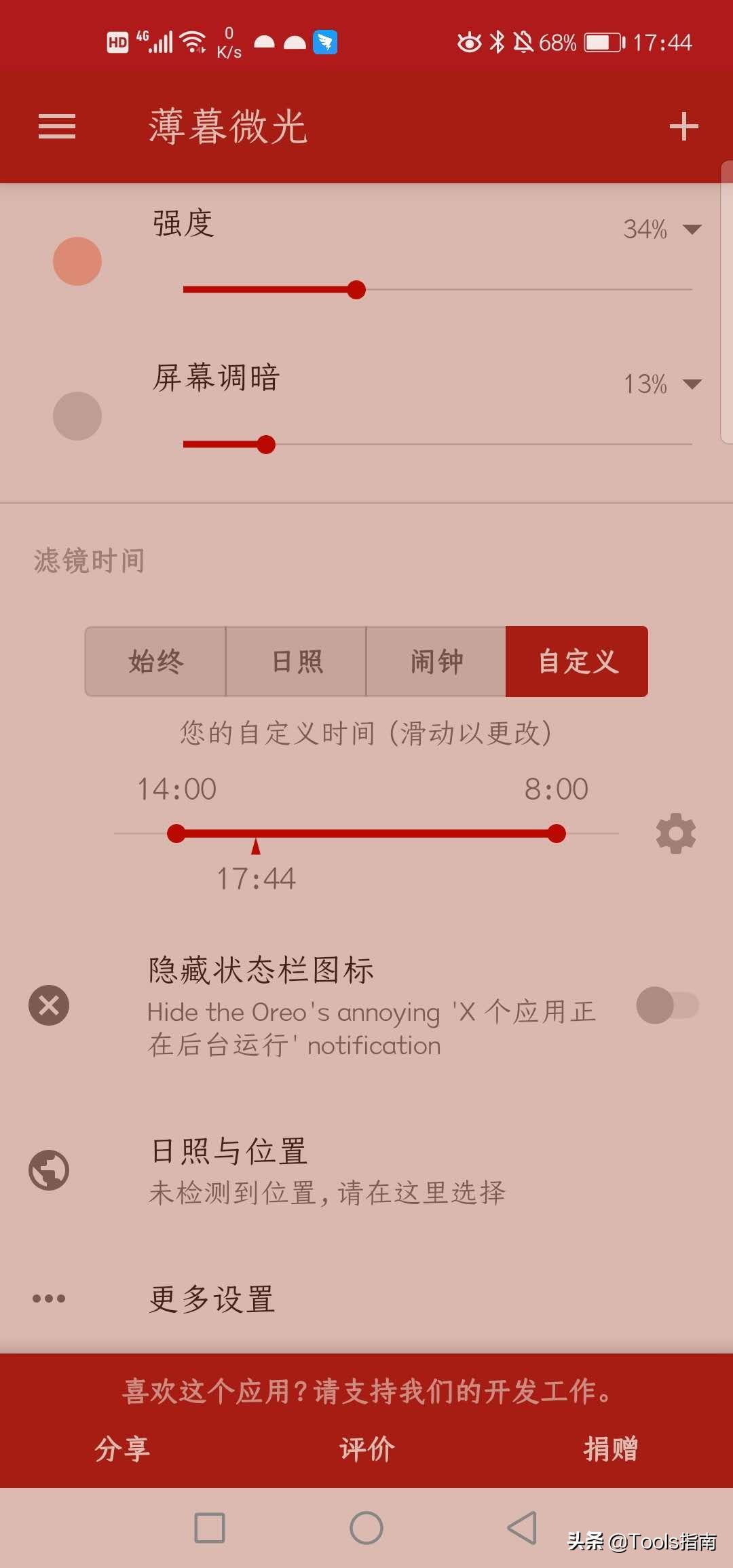Go back with the system back button
Screen dimensions: 733x1568
click(x=522, y=1528)
